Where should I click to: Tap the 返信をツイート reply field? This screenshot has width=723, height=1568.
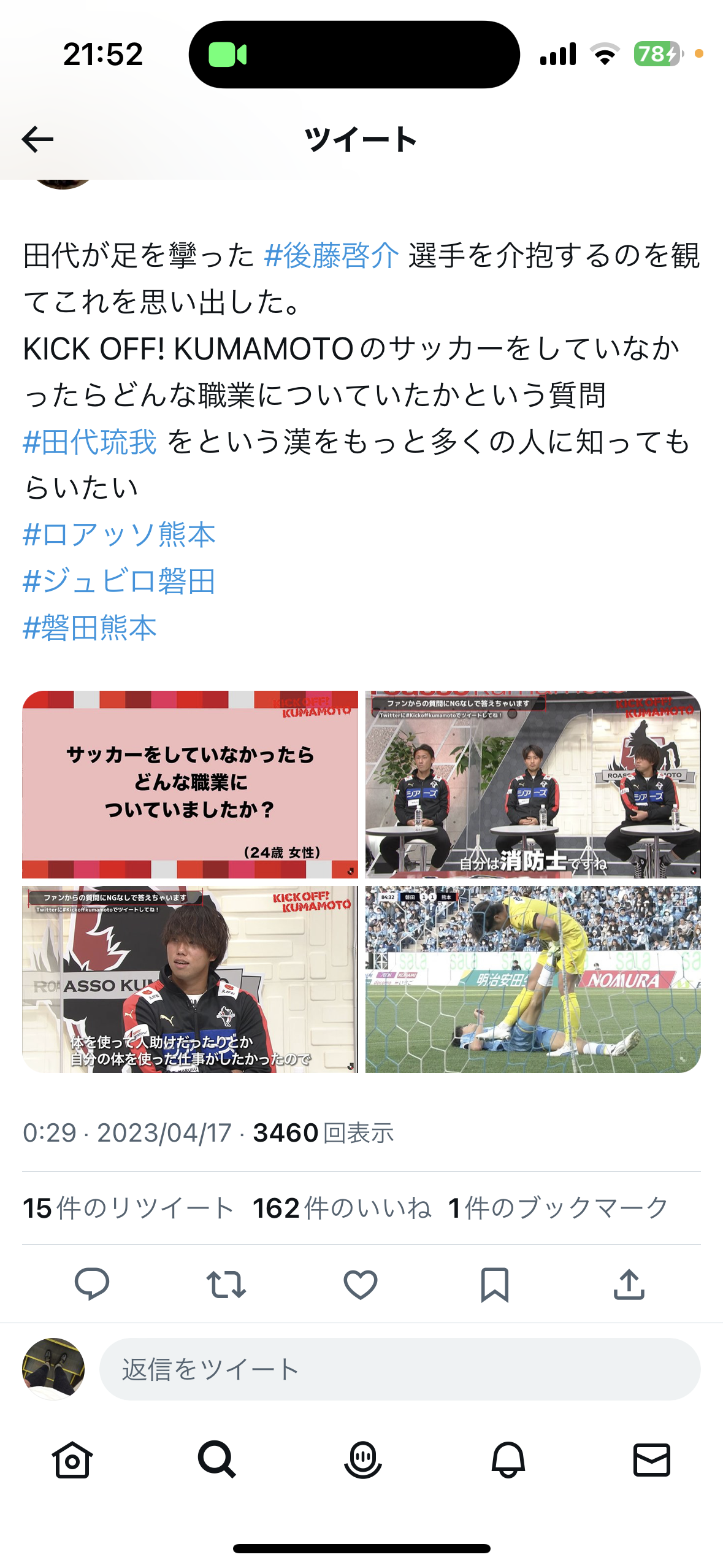(x=399, y=1369)
